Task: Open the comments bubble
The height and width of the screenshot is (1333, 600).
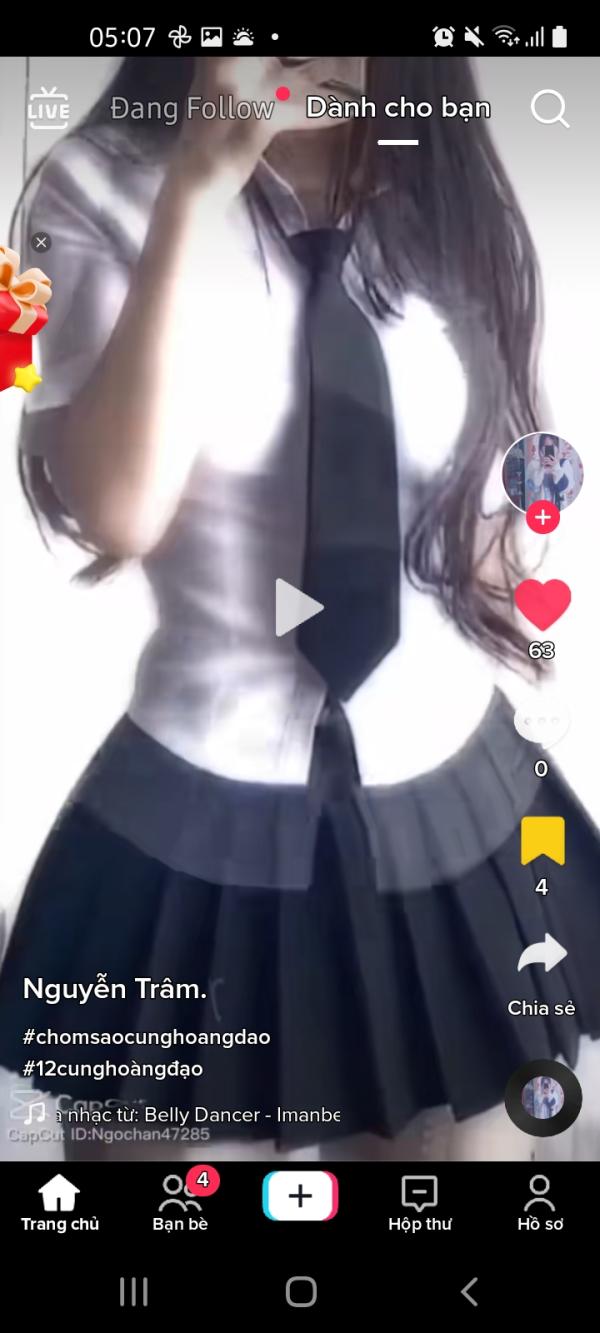Action: coord(542,722)
